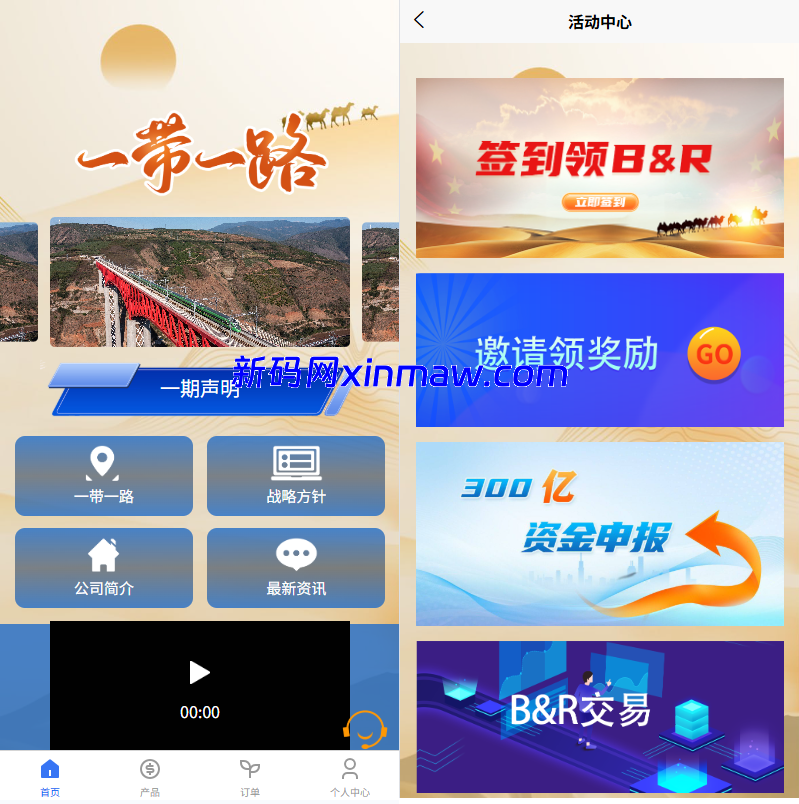The image size is (799, 804).
Task: Open the 300亿 资金申报 banner
Action: point(598,533)
